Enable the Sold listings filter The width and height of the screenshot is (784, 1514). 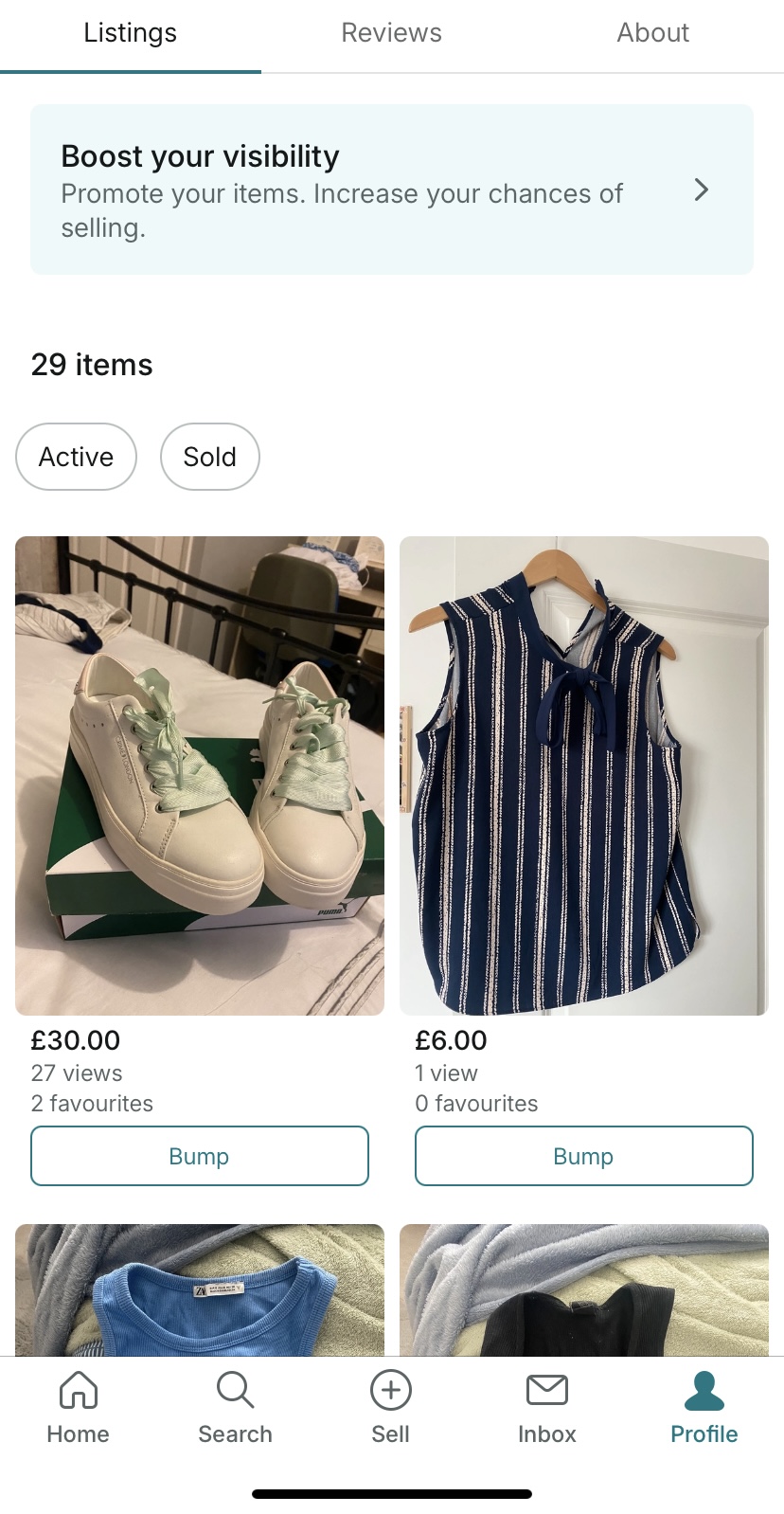209,456
